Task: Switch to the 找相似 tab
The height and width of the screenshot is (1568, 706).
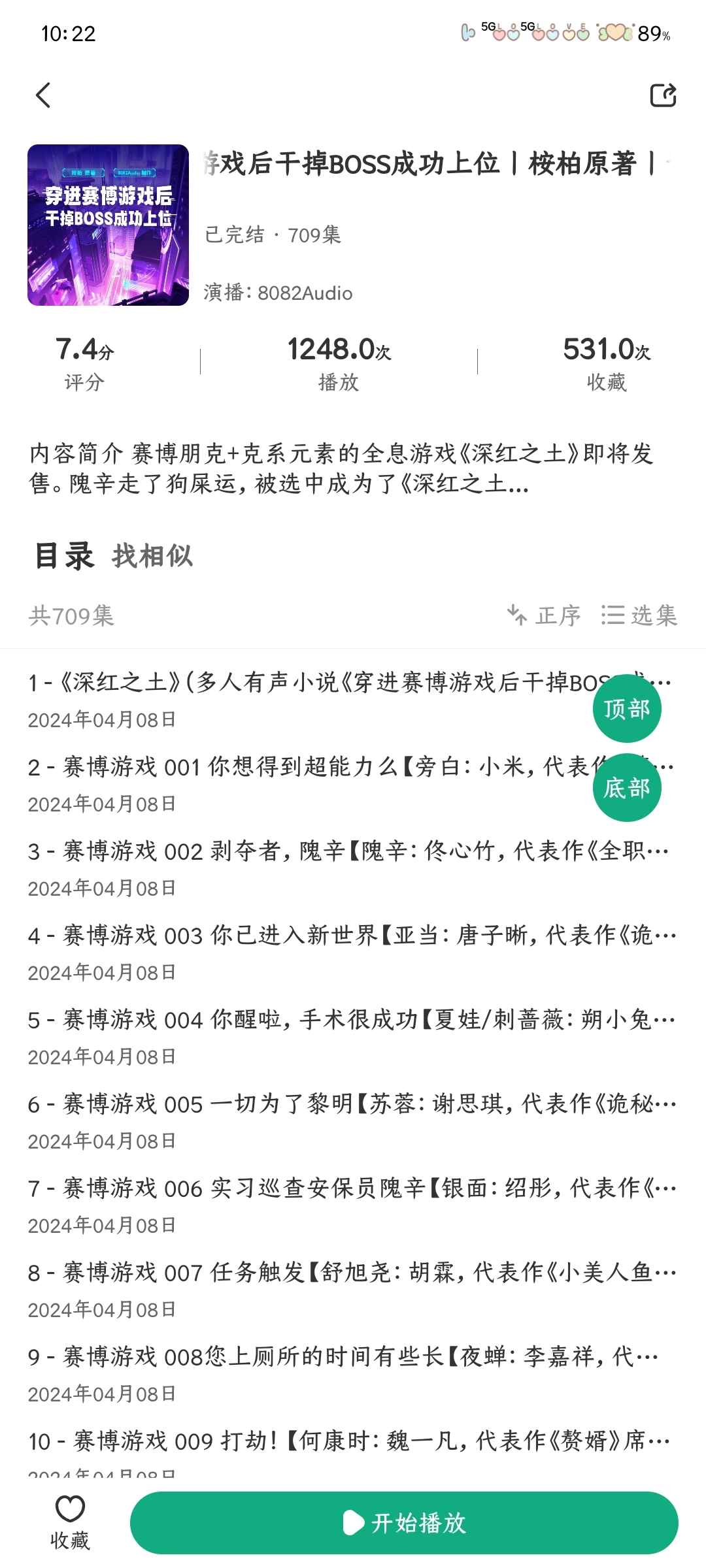Action: coord(152,556)
